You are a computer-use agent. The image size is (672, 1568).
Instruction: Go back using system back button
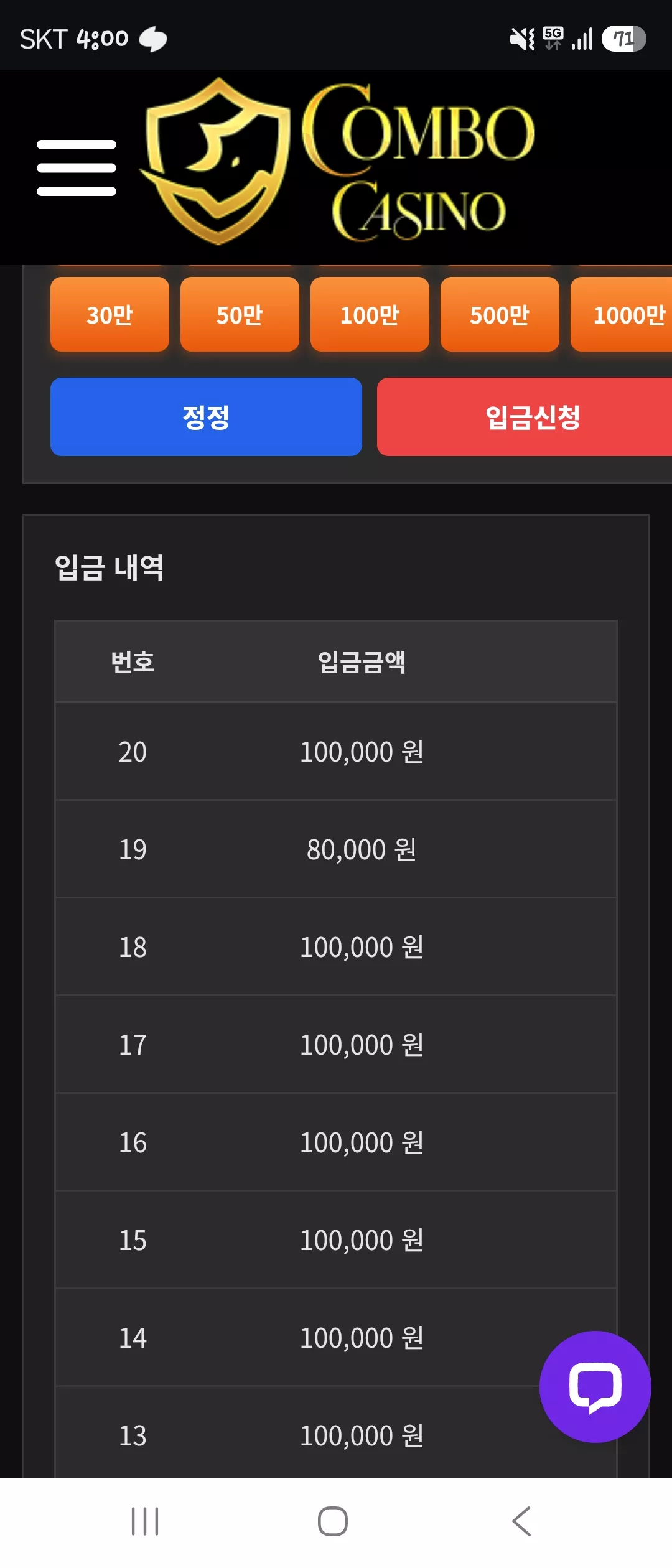pos(521,1521)
